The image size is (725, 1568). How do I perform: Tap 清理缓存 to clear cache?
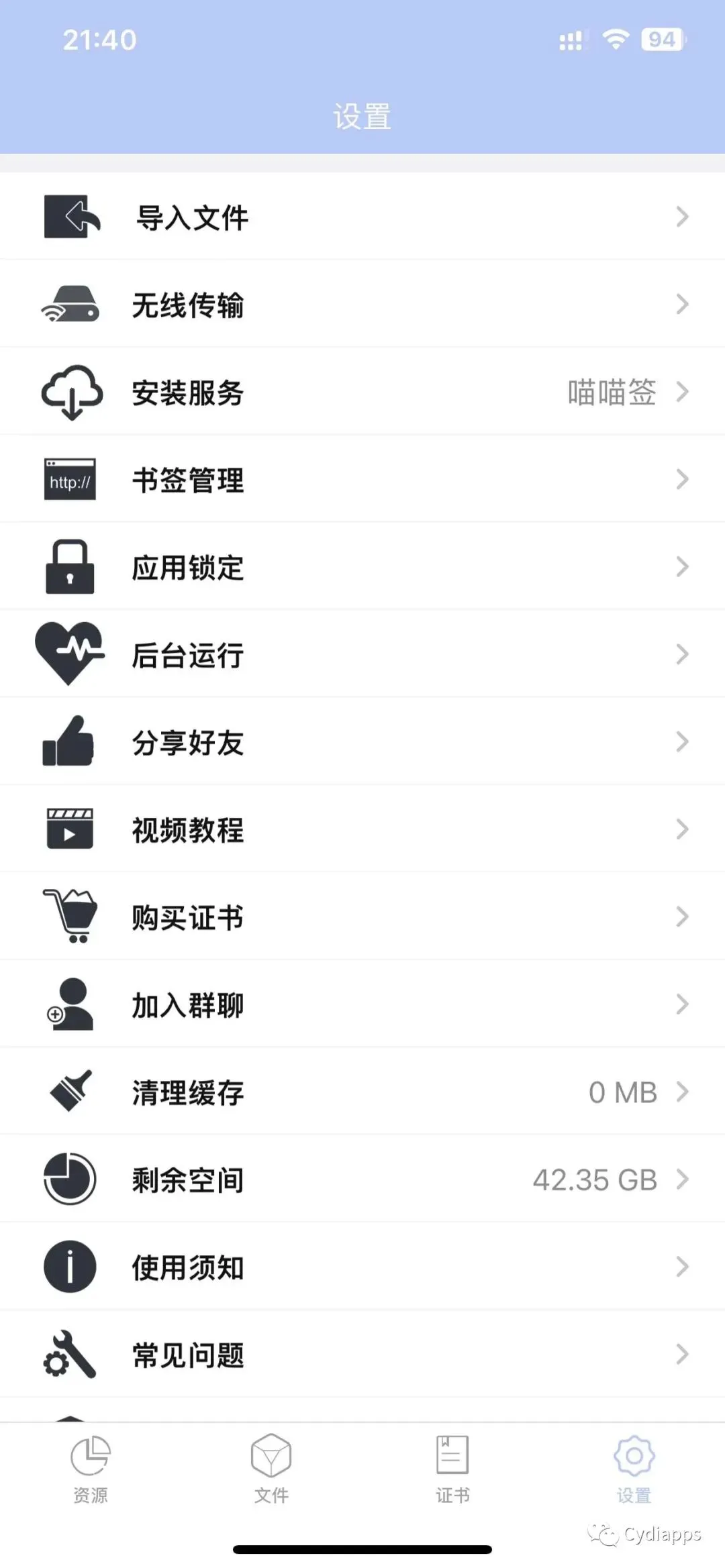coord(362,1092)
